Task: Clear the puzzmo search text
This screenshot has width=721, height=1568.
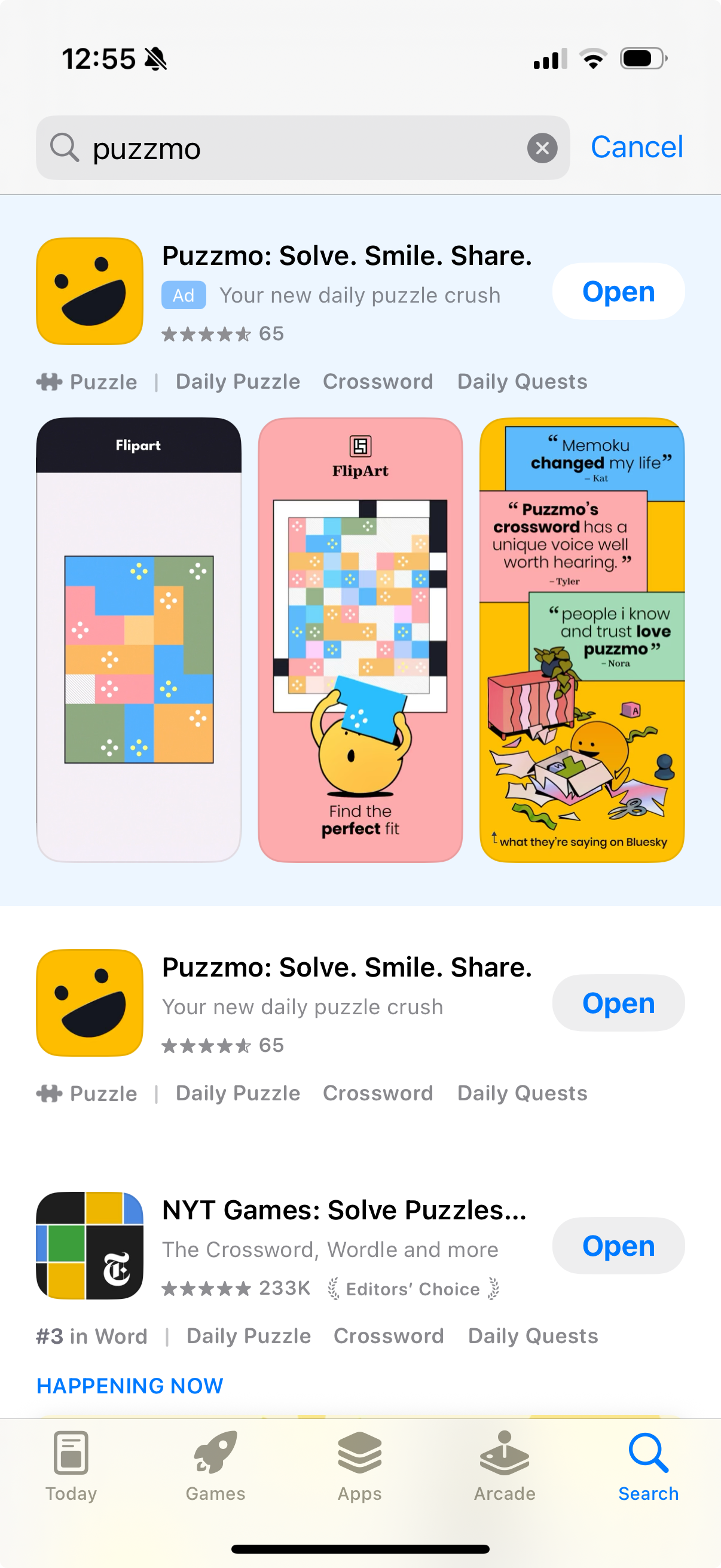Action: coord(542,148)
